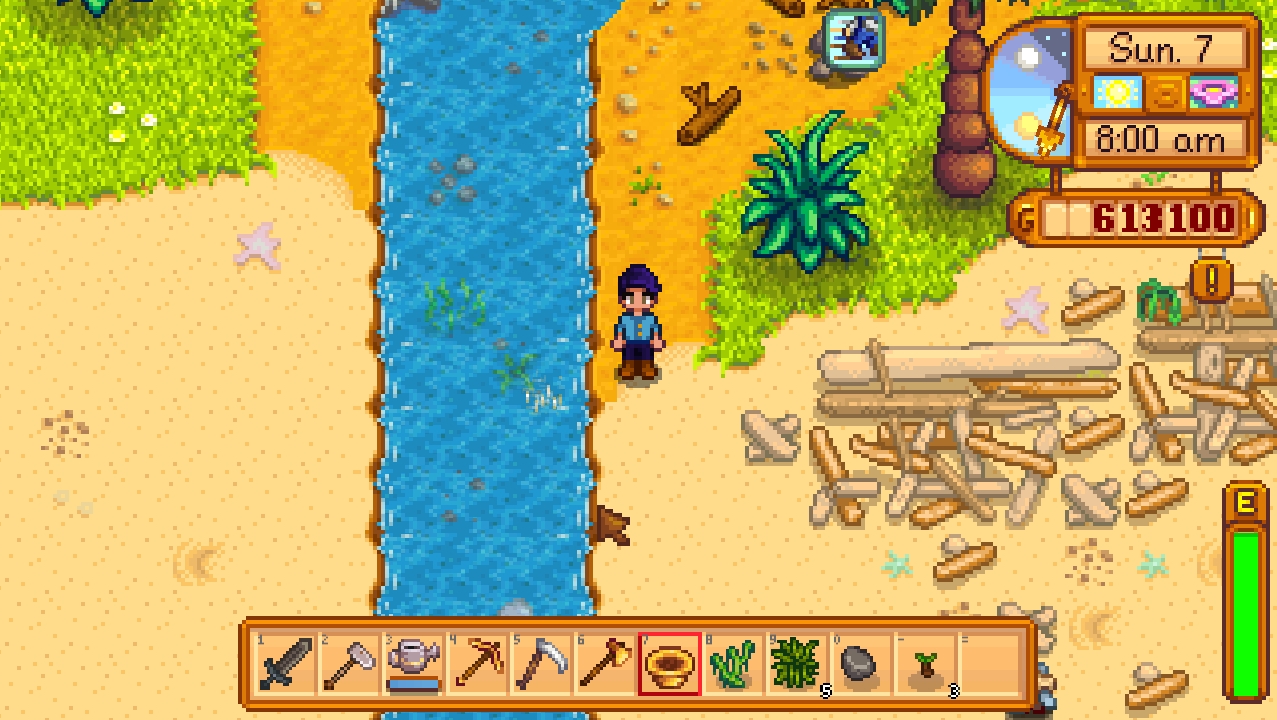The image size is (1277, 720).
Task: Select the stone in toolbar slot 0
Action: point(861,664)
